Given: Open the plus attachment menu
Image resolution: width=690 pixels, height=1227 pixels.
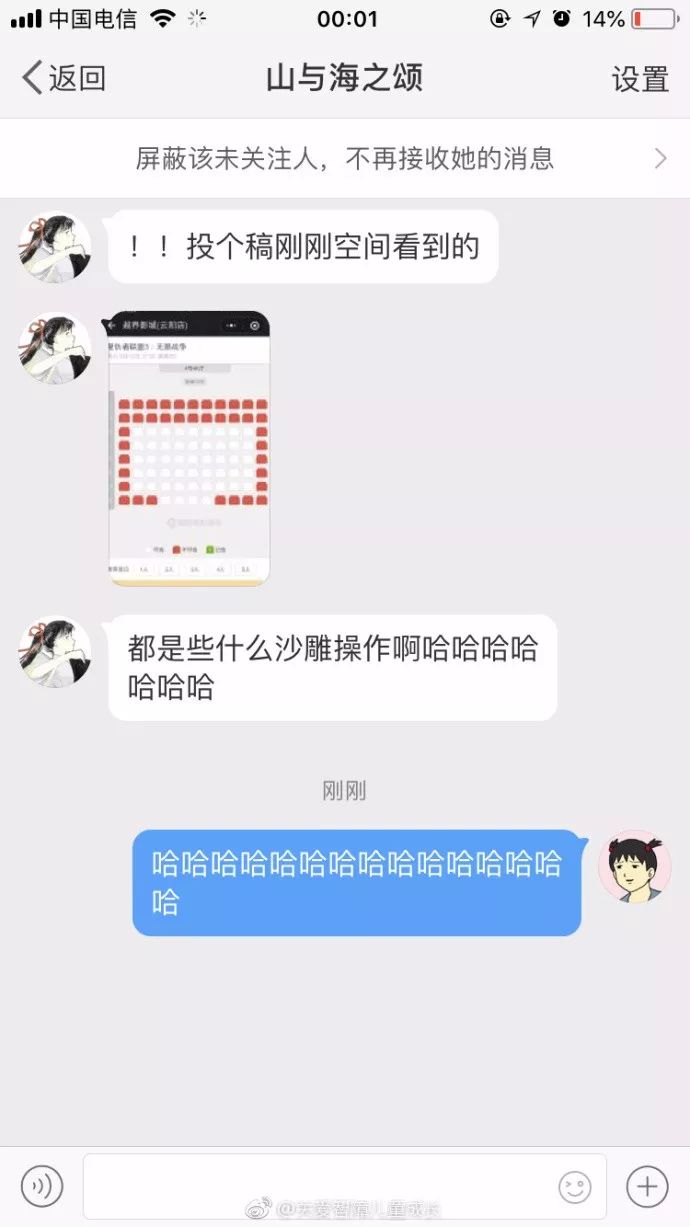Looking at the screenshot, I should pyautogui.click(x=646, y=1186).
